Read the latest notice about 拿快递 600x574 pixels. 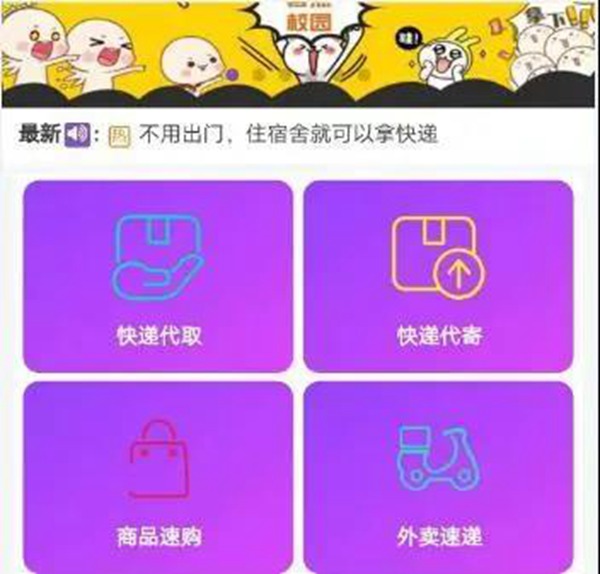coord(290,135)
